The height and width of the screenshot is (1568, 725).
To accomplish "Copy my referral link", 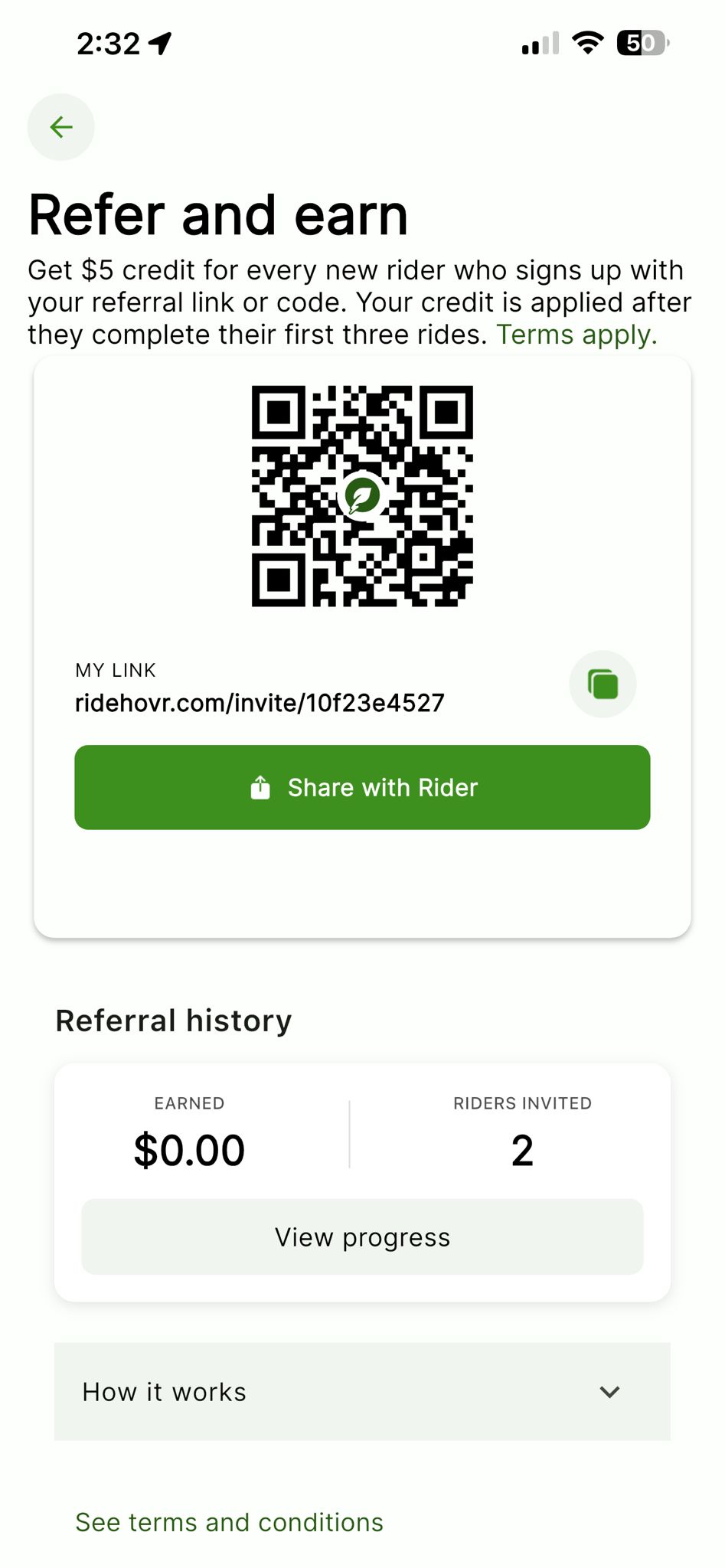I will coord(603,684).
